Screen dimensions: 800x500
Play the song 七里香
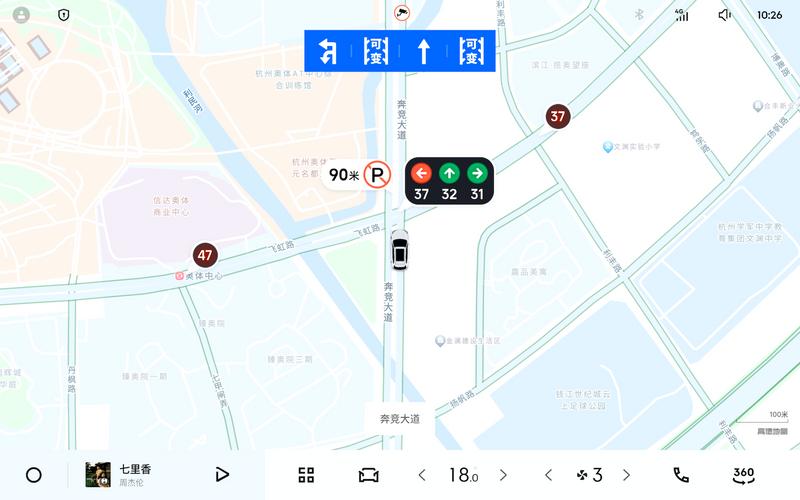[222, 475]
